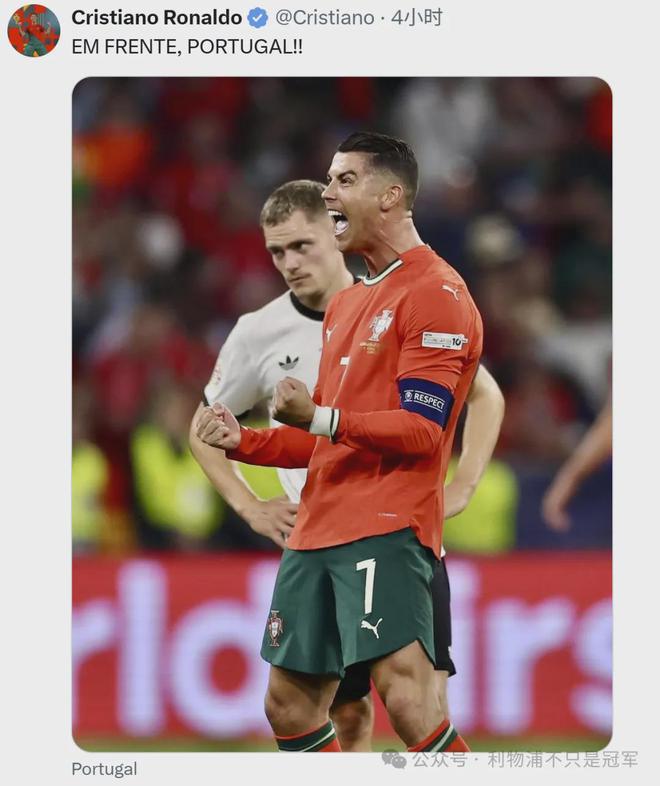Open the Portugal tag below the photo

click(104, 769)
